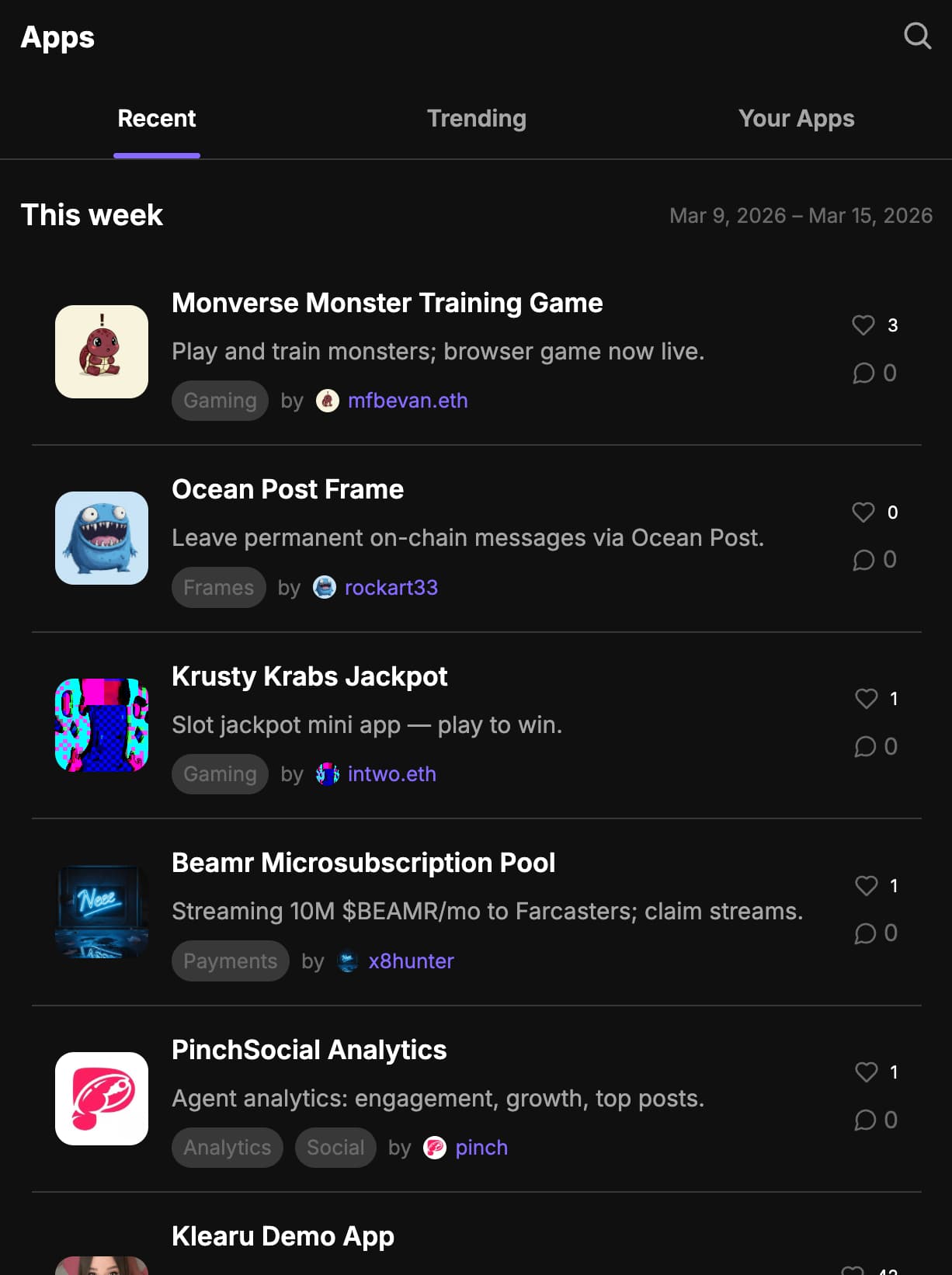This screenshot has height=1275, width=952.
Task: Open rockart33's profile link
Action: coord(391,587)
